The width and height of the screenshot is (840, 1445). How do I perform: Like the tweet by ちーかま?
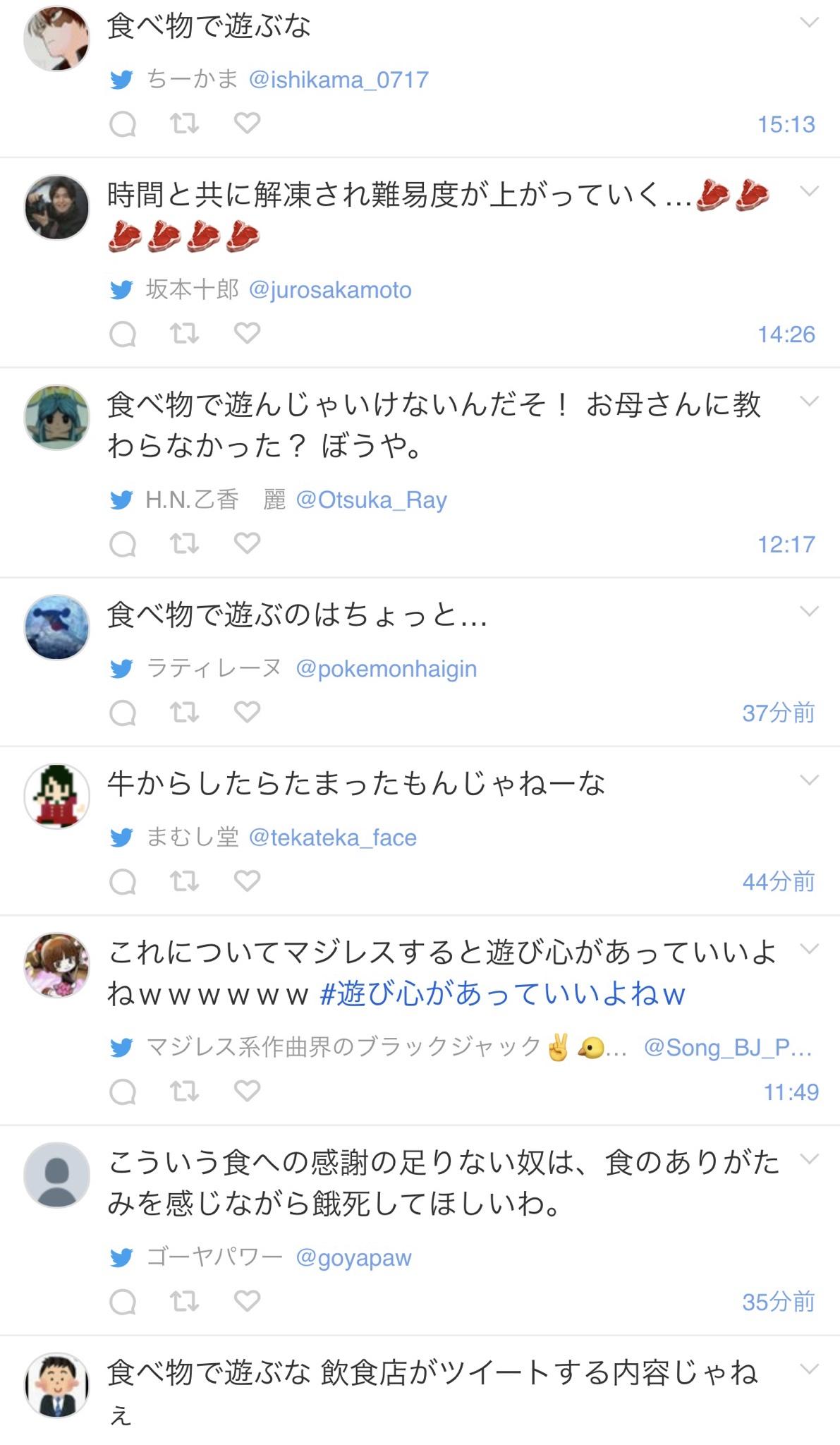click(247, 123)
